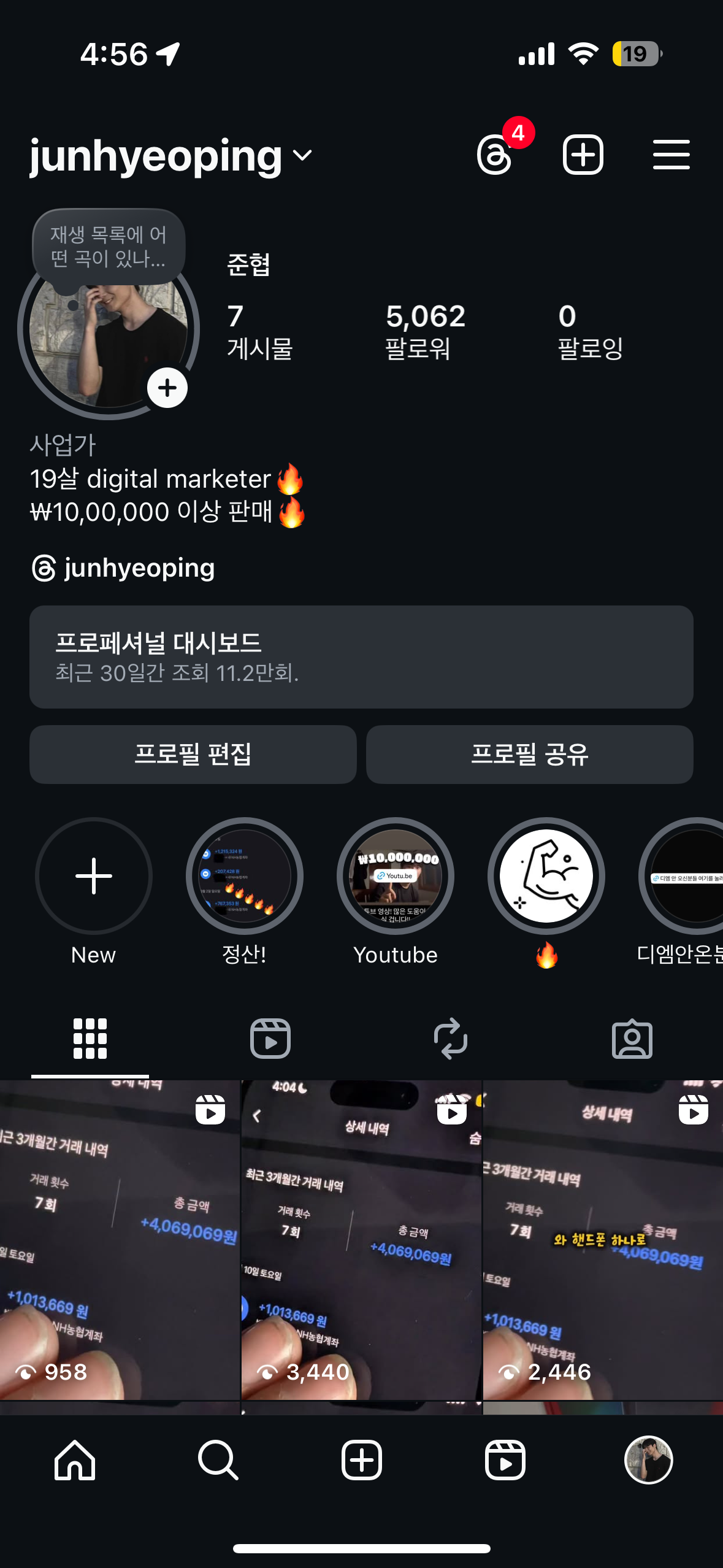Switch to the Reels tab on profile

tap(270, 1039)
